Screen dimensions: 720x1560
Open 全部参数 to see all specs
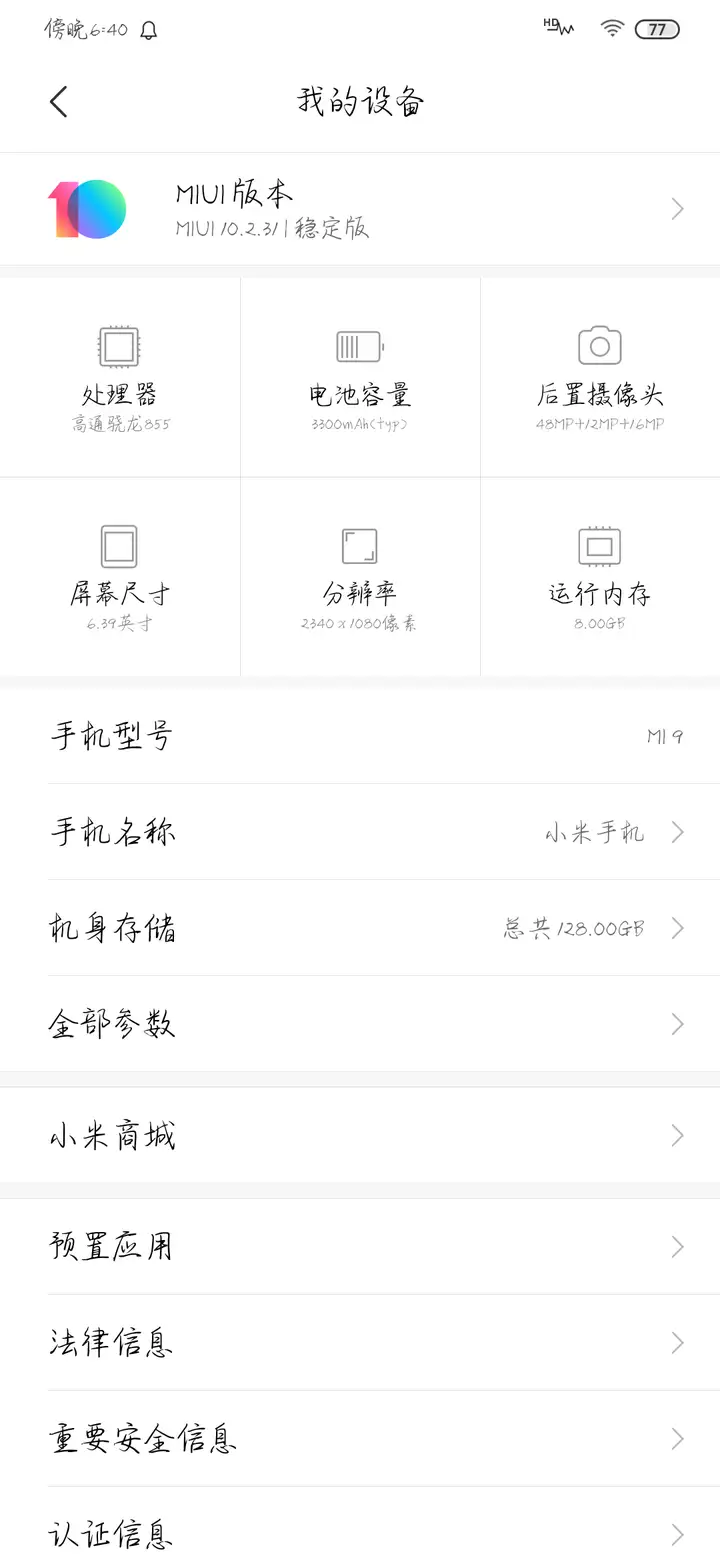(360, 1024)
